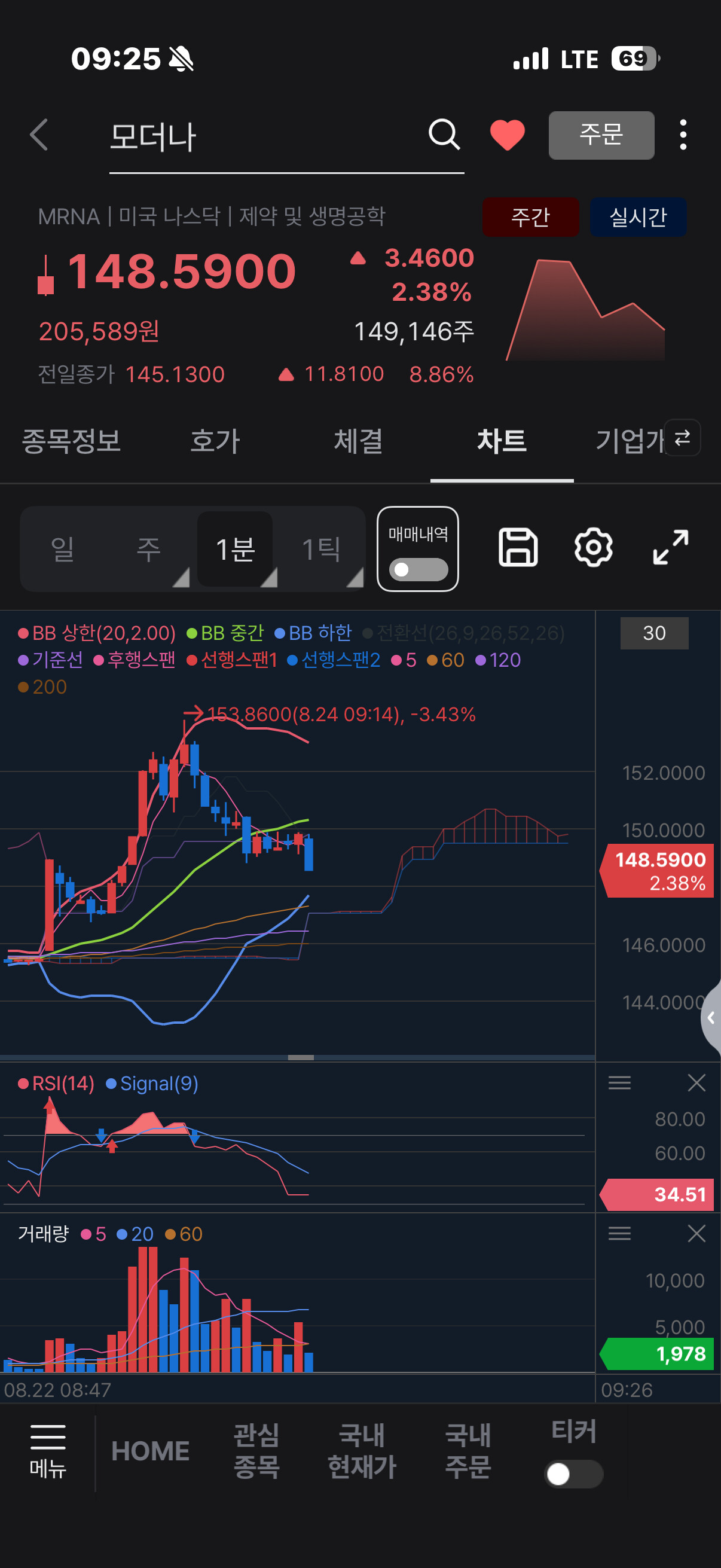This screenshot has height=1568, width=721.
Task: Switch to the 호가 tab
Action: click(215, 441)
